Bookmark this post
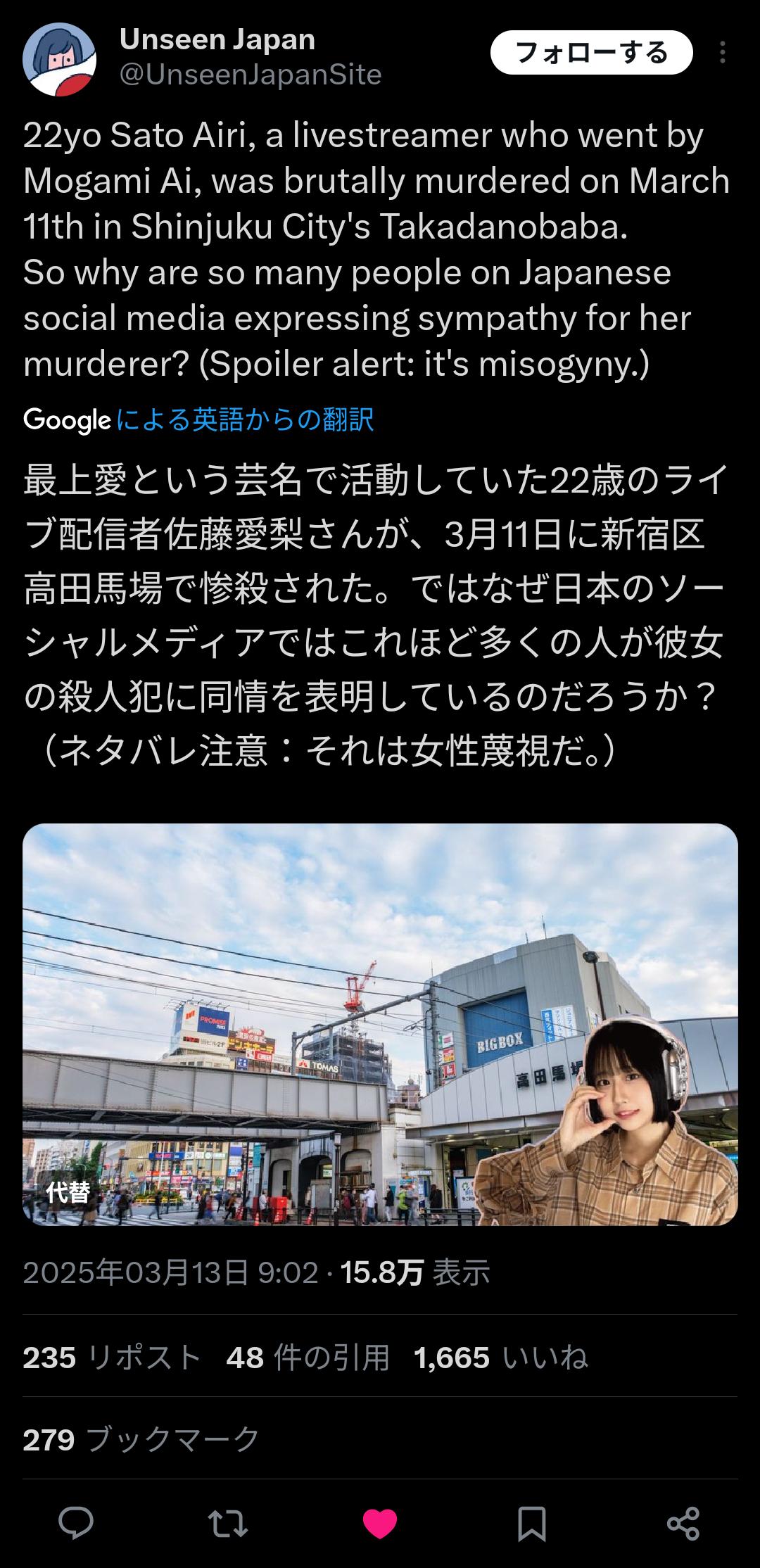The height and width of the screenshot is (1568, 760). pos(532,1524)
